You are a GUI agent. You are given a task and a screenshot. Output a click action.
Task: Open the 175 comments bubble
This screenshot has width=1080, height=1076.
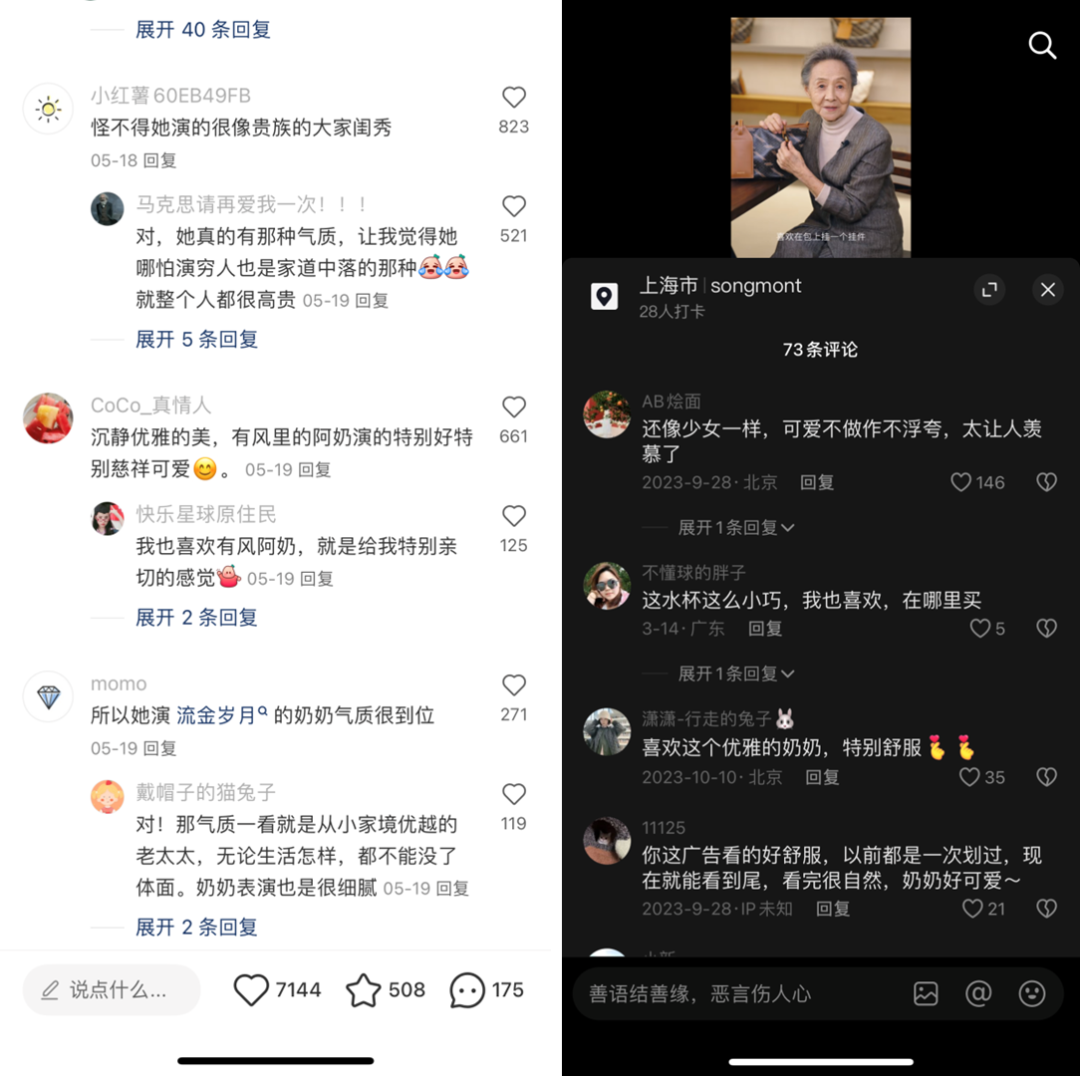click(467, 990)
